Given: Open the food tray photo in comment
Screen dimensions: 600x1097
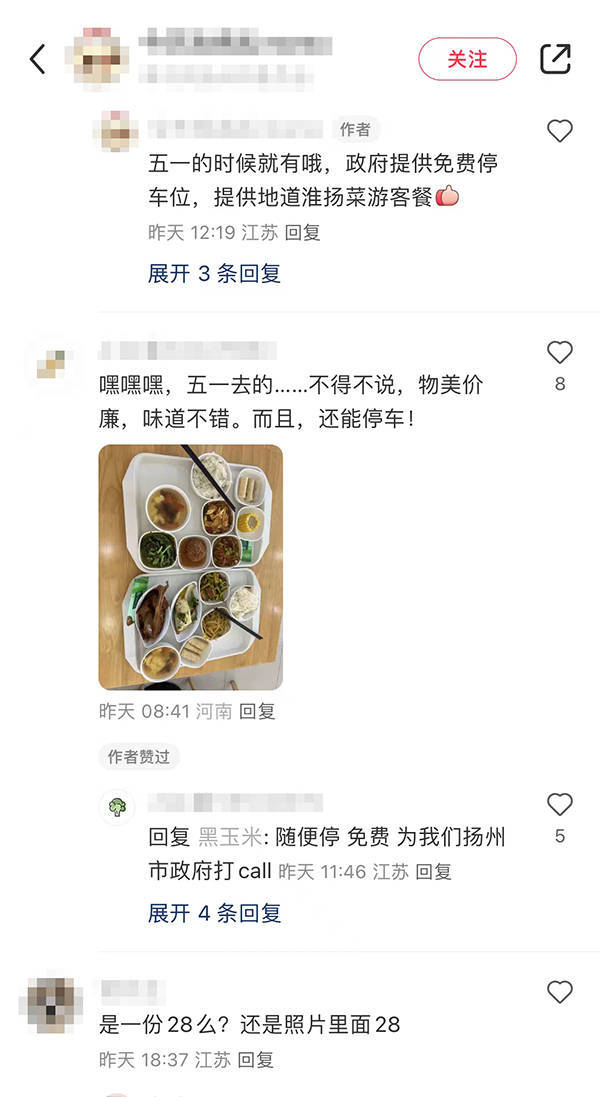Looking at the screenshot, I should point(190,567).
